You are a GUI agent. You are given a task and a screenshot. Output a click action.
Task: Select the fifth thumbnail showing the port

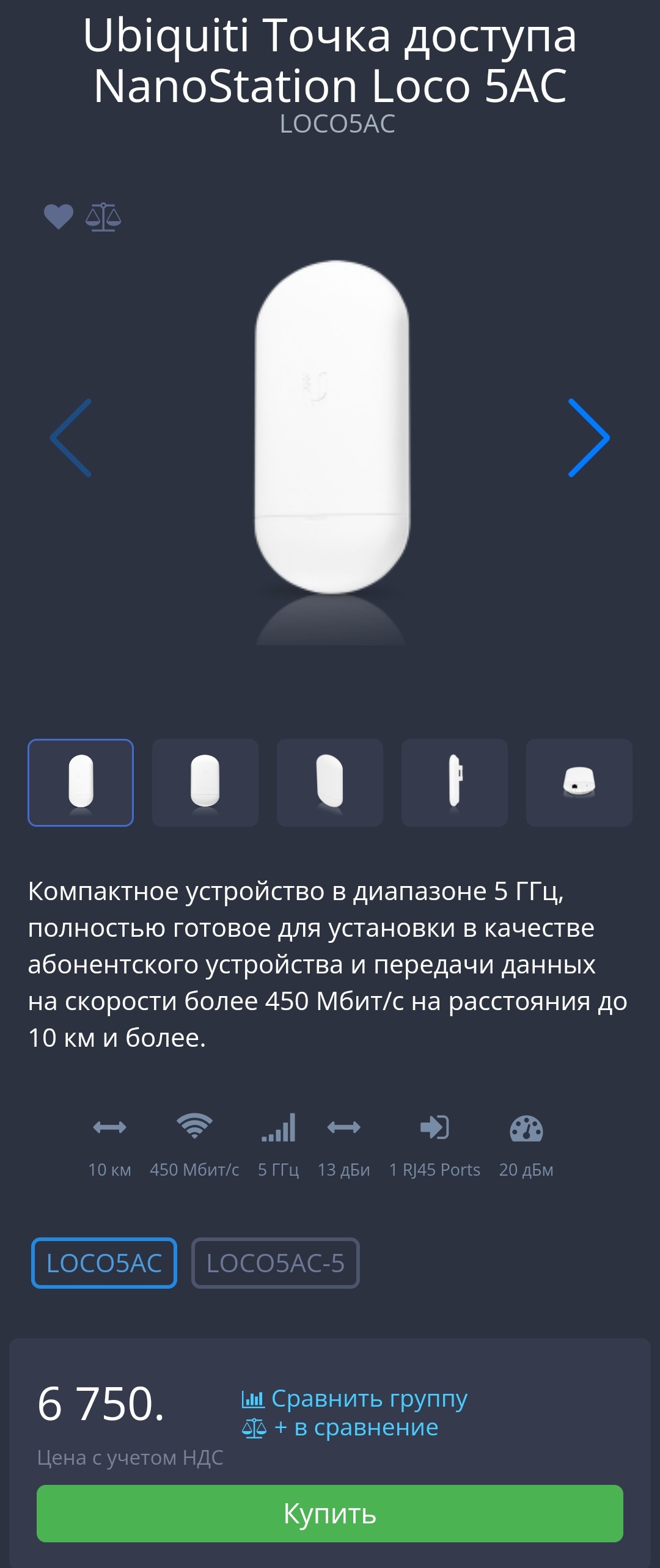(579, 783)
